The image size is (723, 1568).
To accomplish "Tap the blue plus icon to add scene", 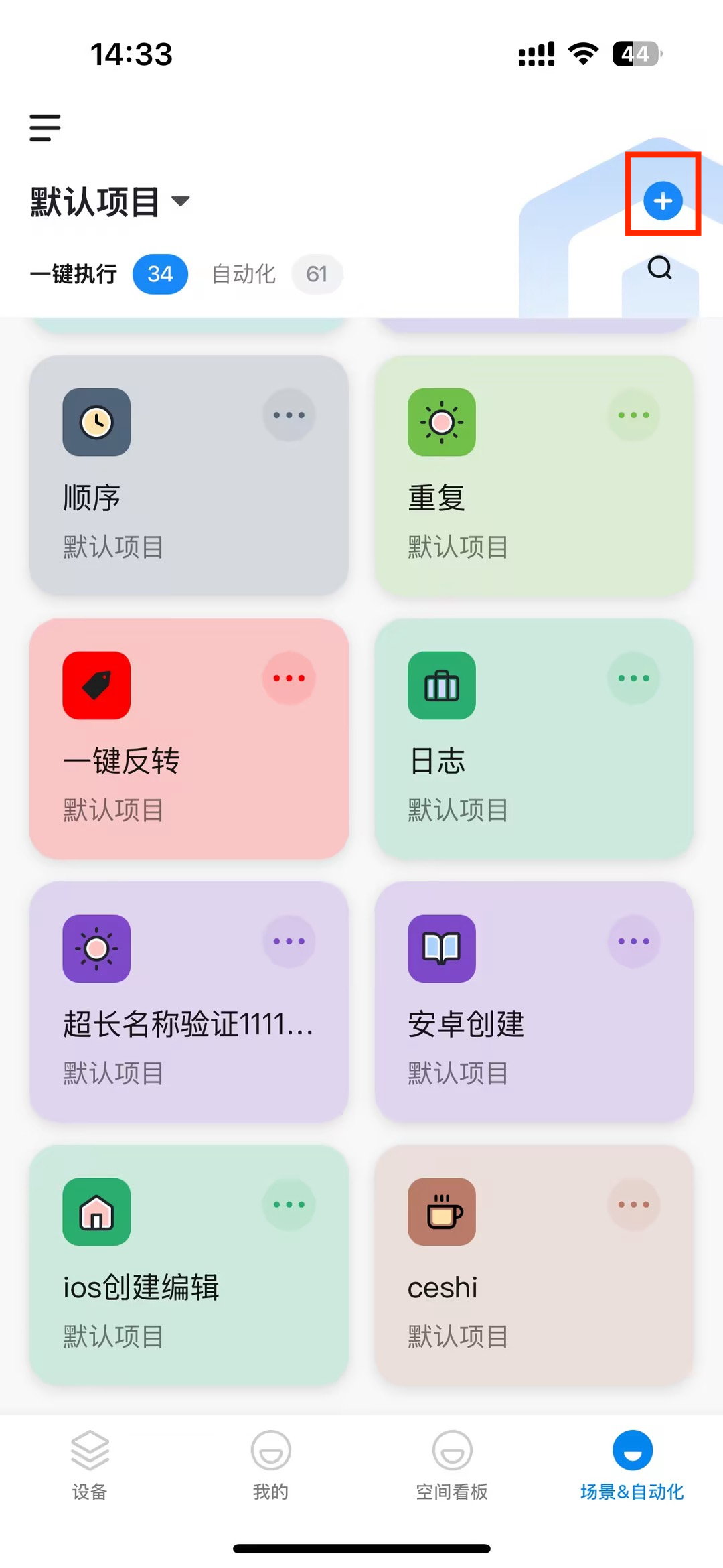I will click(662, 199).
